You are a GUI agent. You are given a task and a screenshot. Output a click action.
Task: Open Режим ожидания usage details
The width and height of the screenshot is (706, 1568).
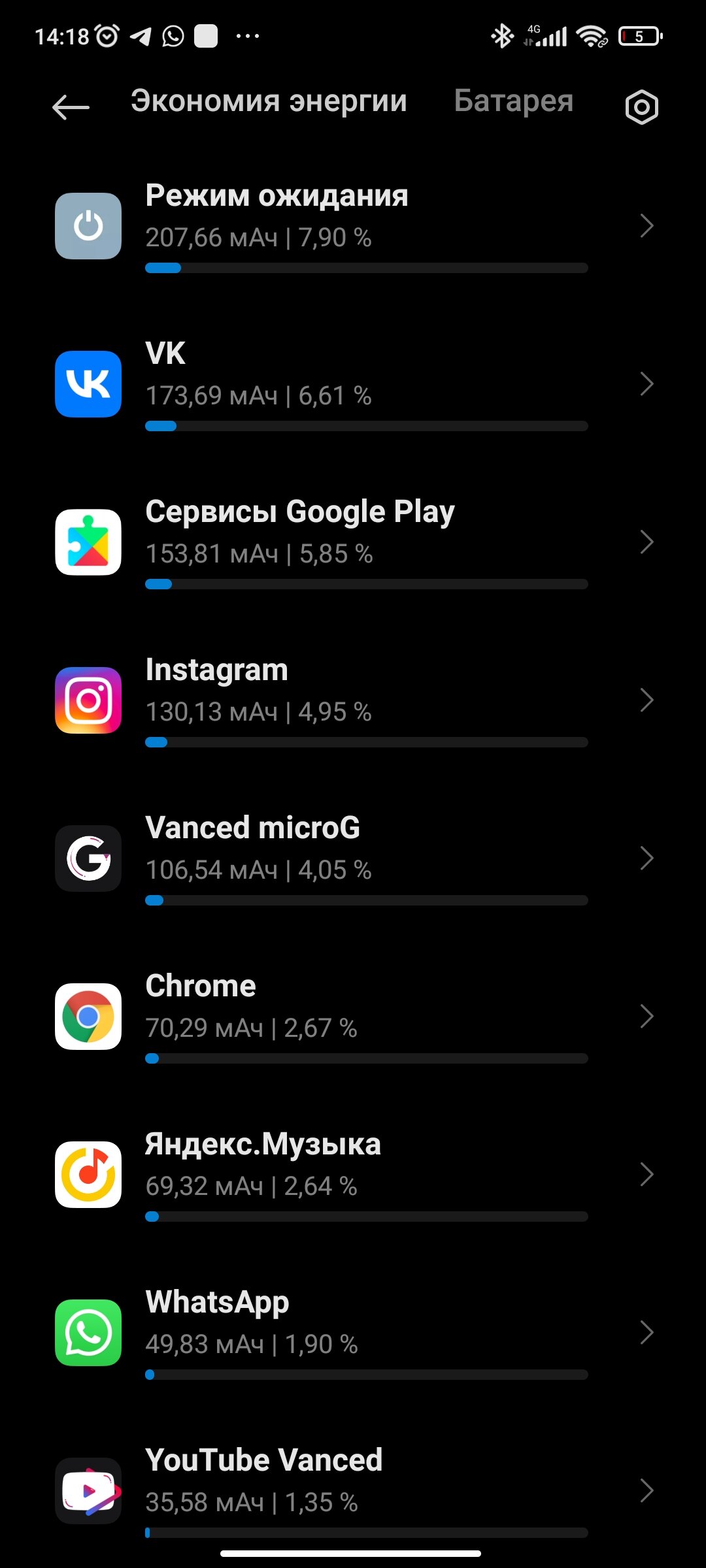(353, 226)
